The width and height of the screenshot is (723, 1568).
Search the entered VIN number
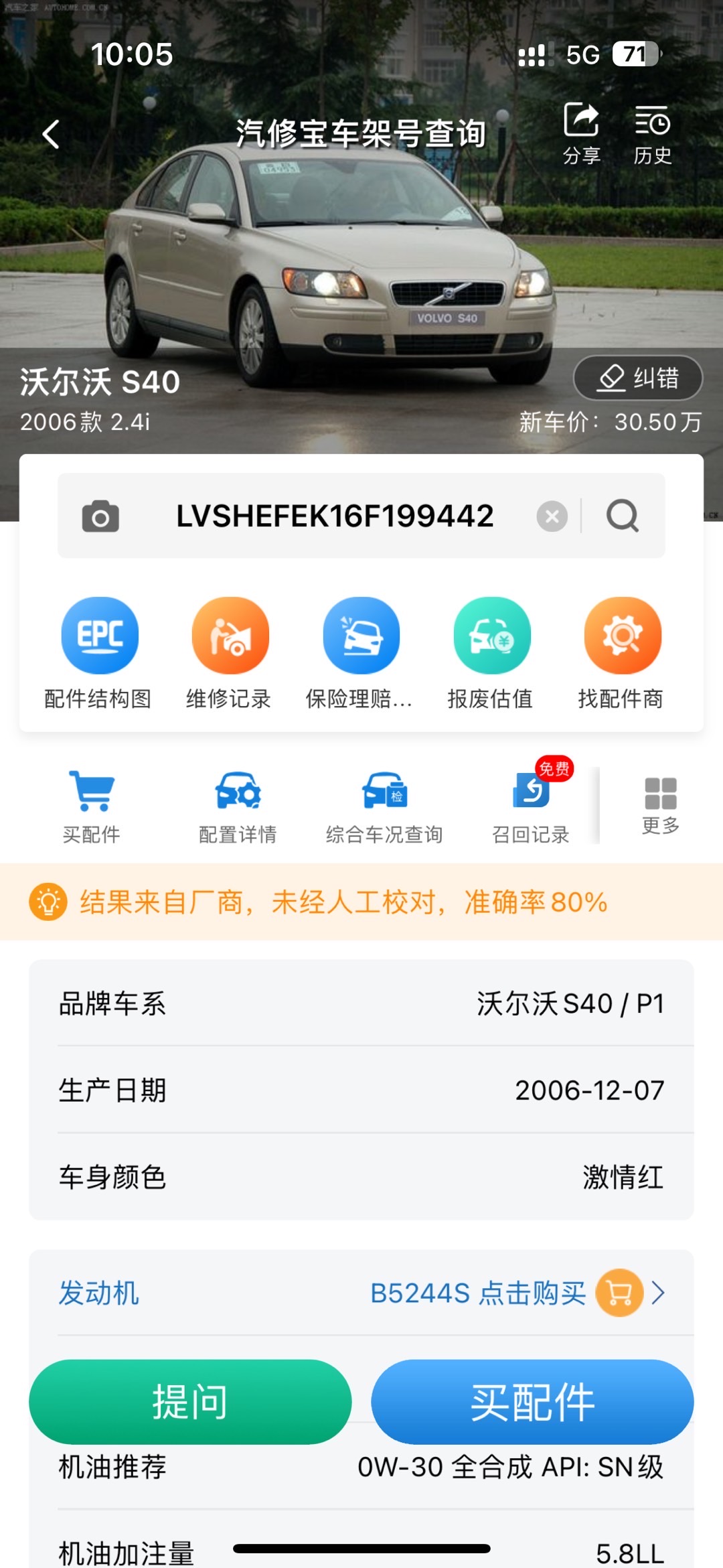623,516
